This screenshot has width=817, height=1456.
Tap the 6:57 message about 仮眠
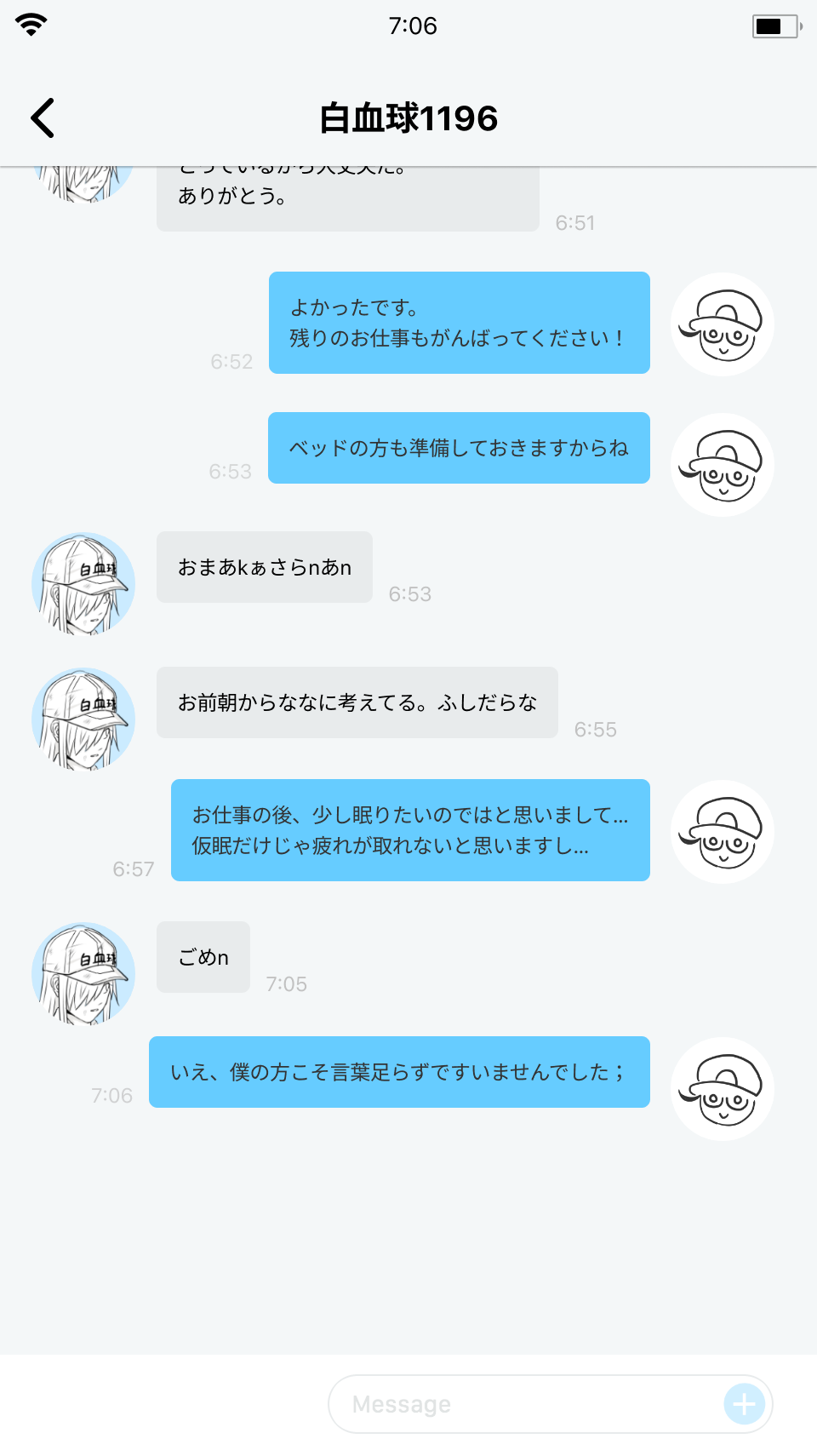tap(410, 830)
